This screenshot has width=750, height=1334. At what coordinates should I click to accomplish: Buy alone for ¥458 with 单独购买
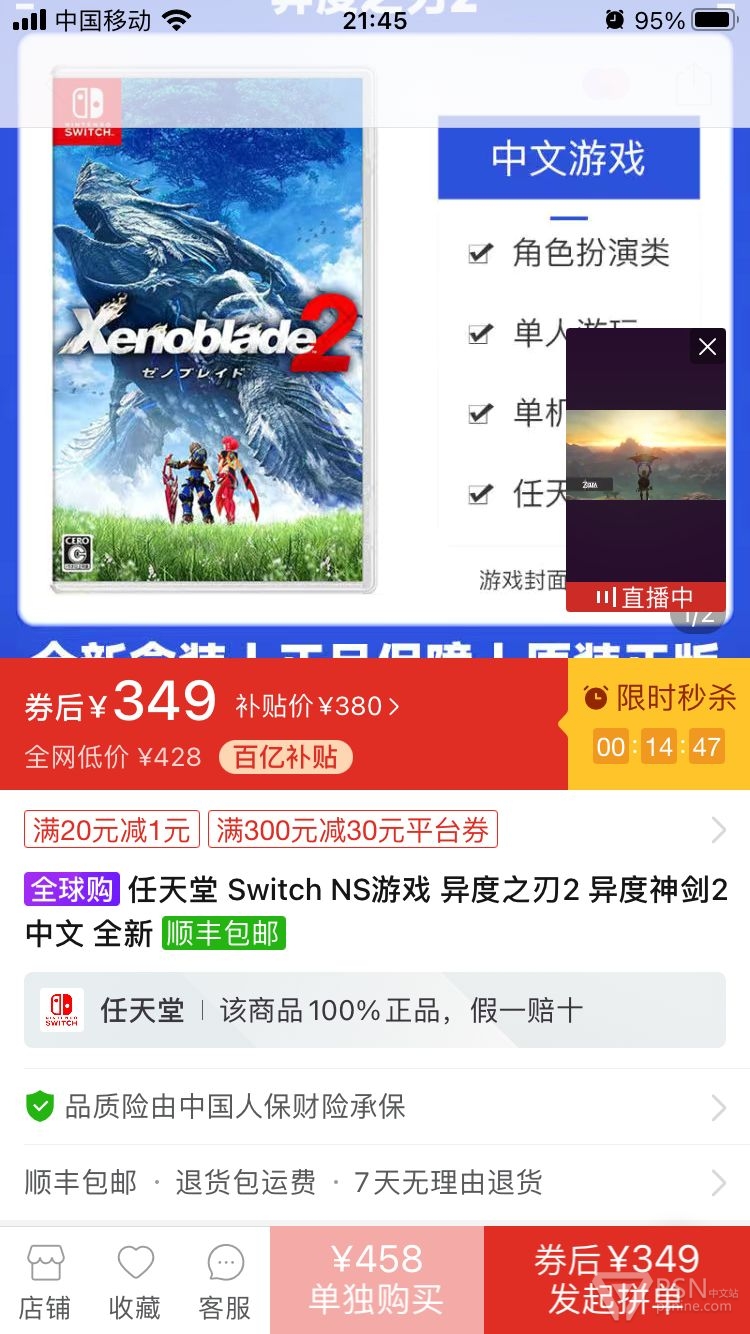click(377, 1280)
